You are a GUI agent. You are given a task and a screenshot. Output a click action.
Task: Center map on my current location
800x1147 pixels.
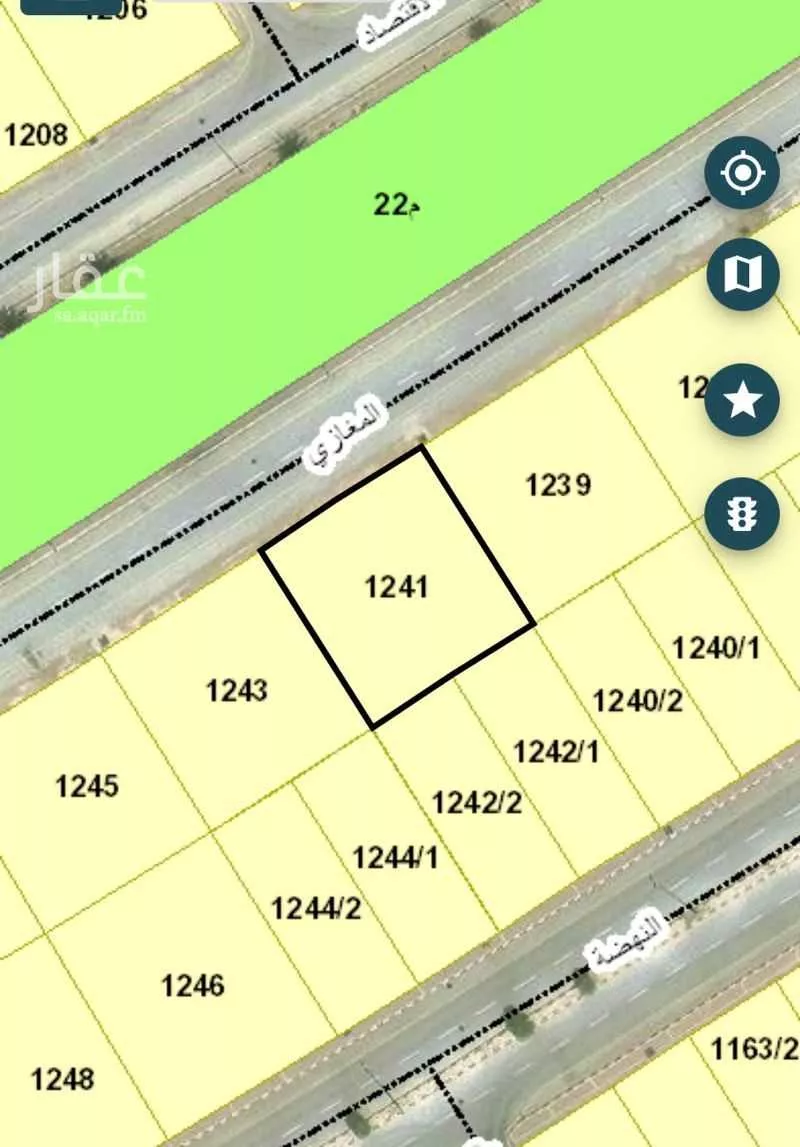click(742, 174)
